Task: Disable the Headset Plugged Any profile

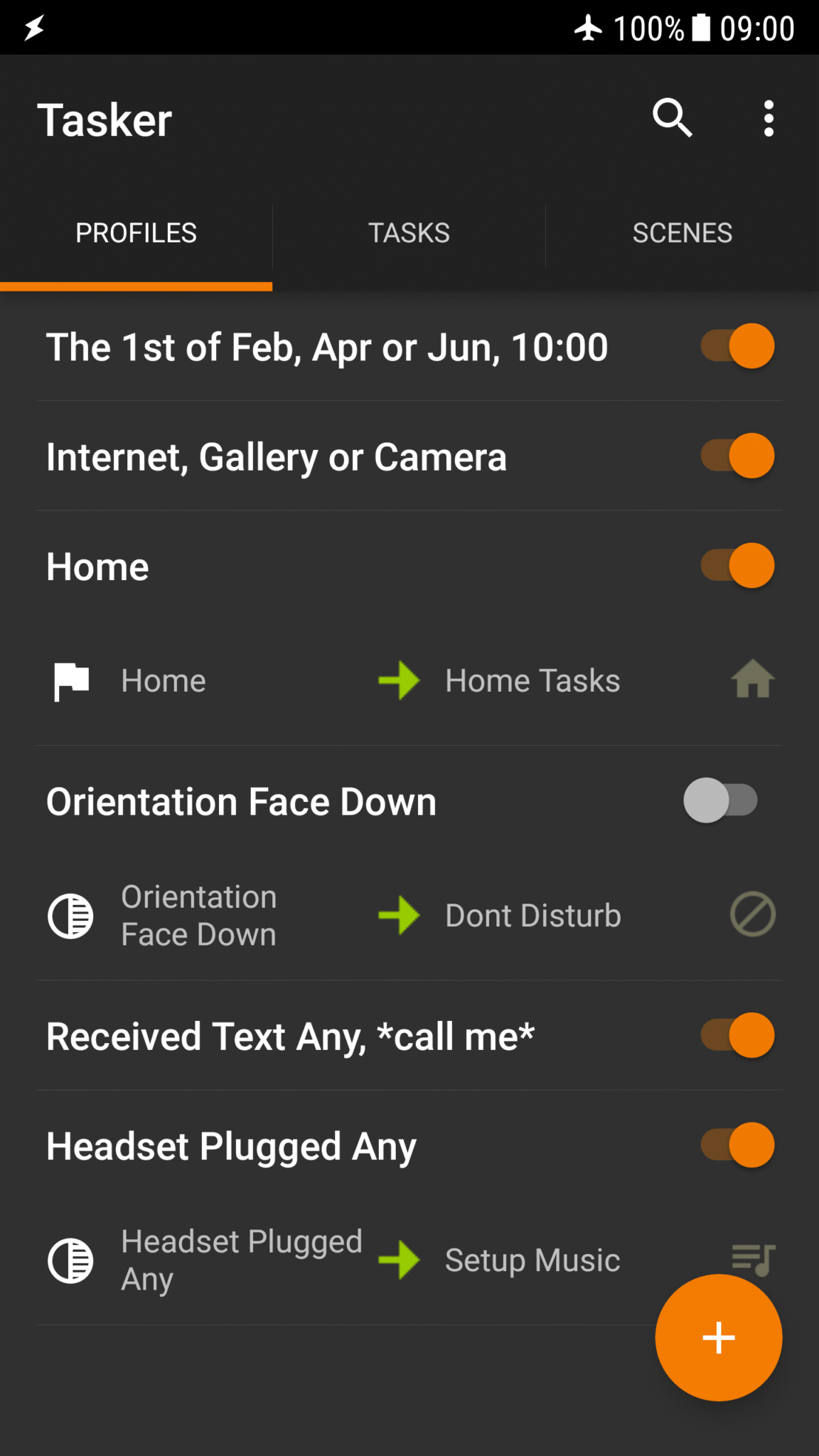Action: click(x=736, y=1145)
